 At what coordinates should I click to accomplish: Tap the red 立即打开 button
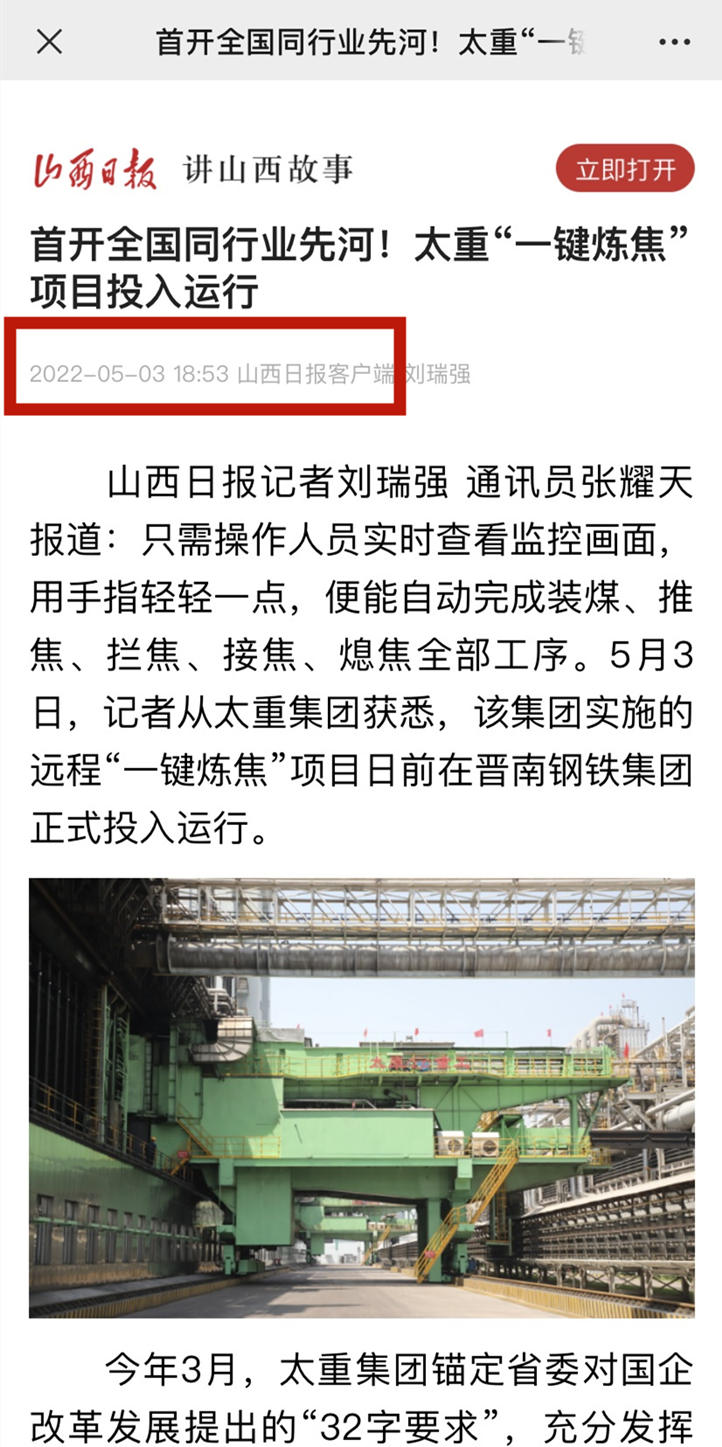[x=625, y=169]
